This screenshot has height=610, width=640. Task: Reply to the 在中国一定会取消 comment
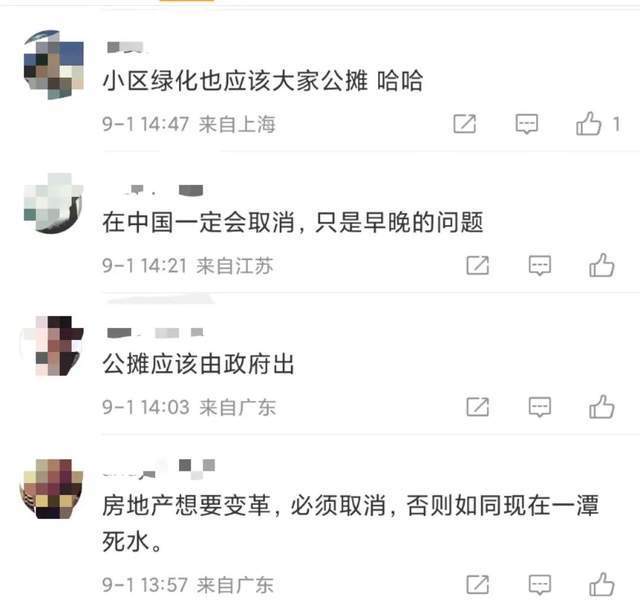(540, 265)
